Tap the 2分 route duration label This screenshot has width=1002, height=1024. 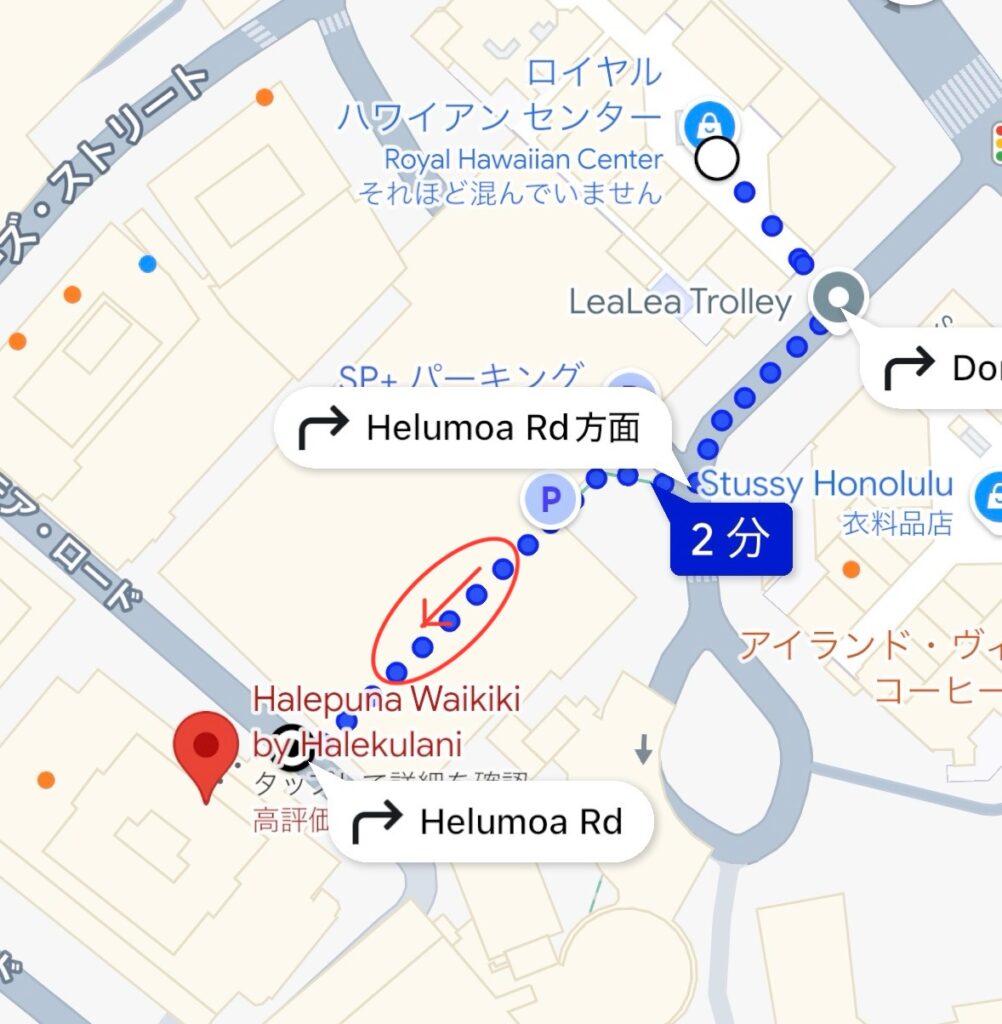click(x=730, y=540)
